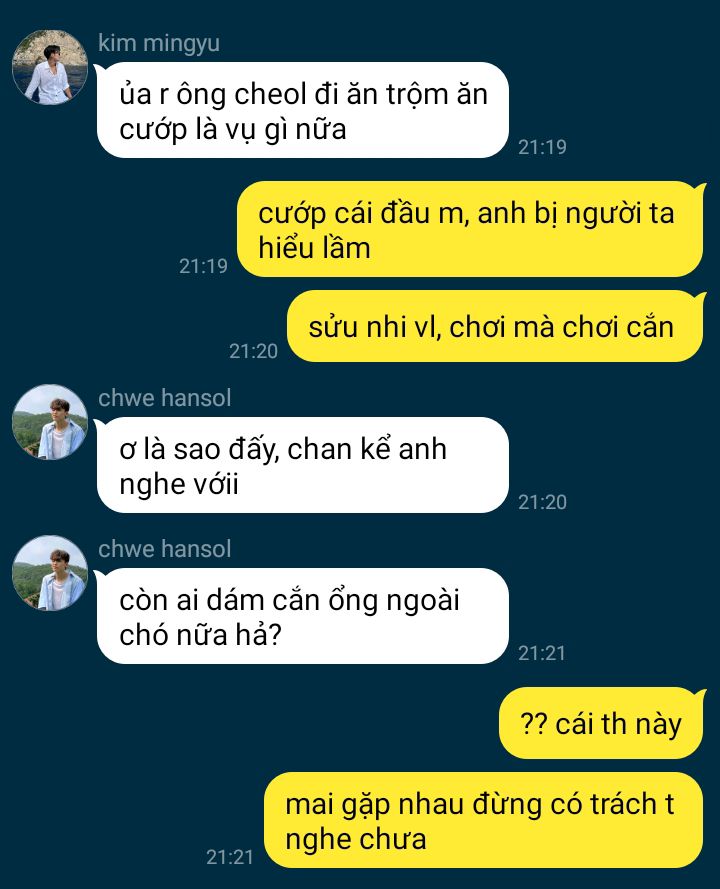720x889 pixels.
Task: Open chwe hansol's avatar next to "còn ai dám cắn"
Action: (x=50, y=573)
